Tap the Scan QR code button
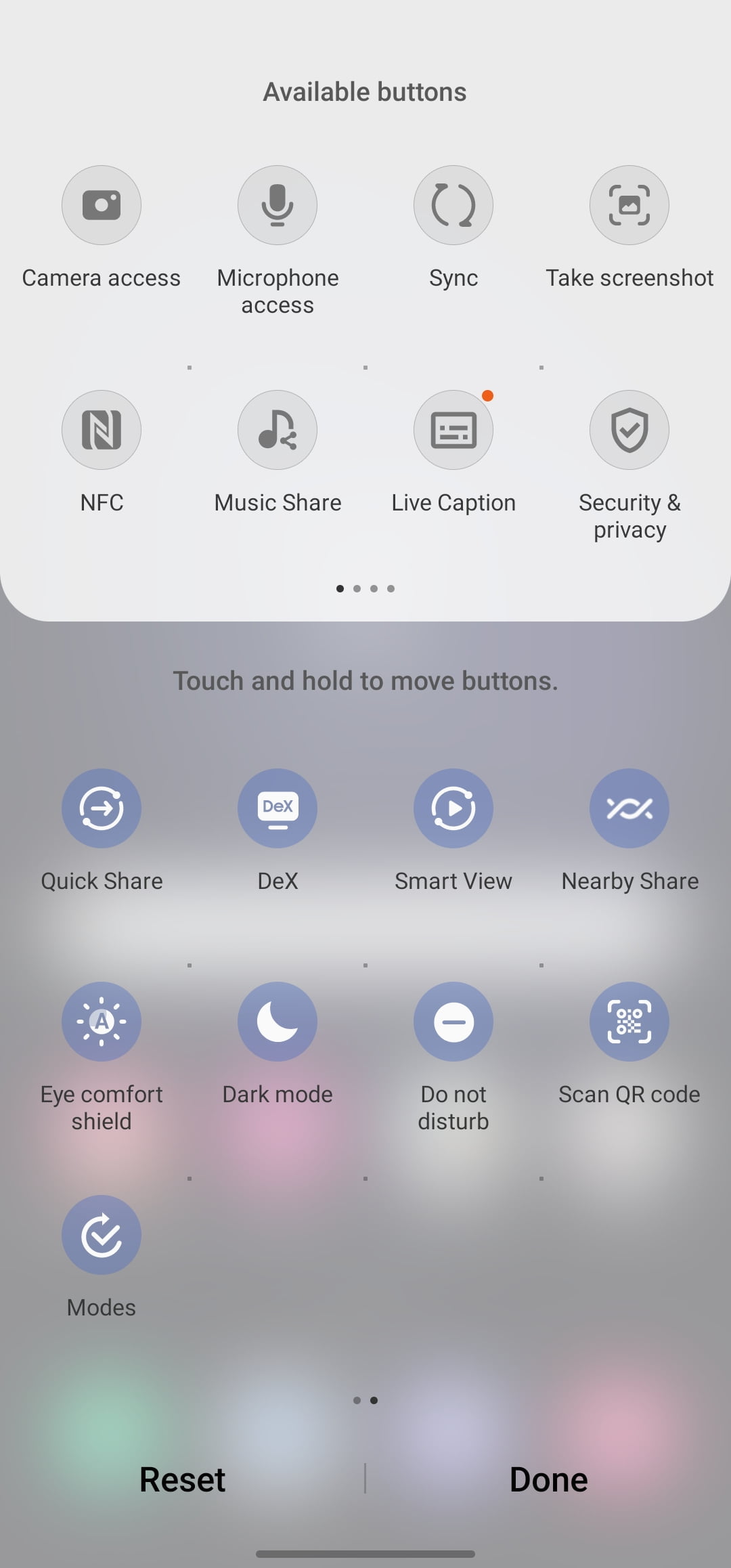 [x=629, y=1022]
